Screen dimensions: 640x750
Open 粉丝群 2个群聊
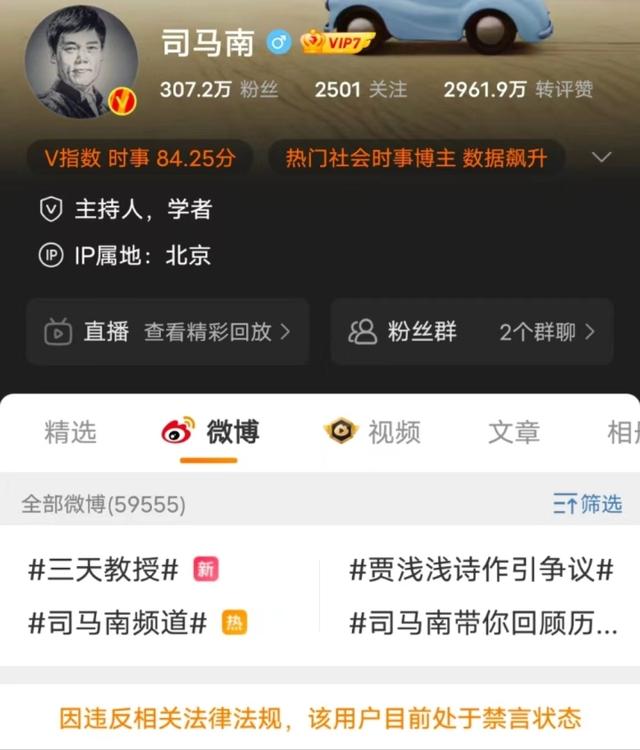click(471, 332)
